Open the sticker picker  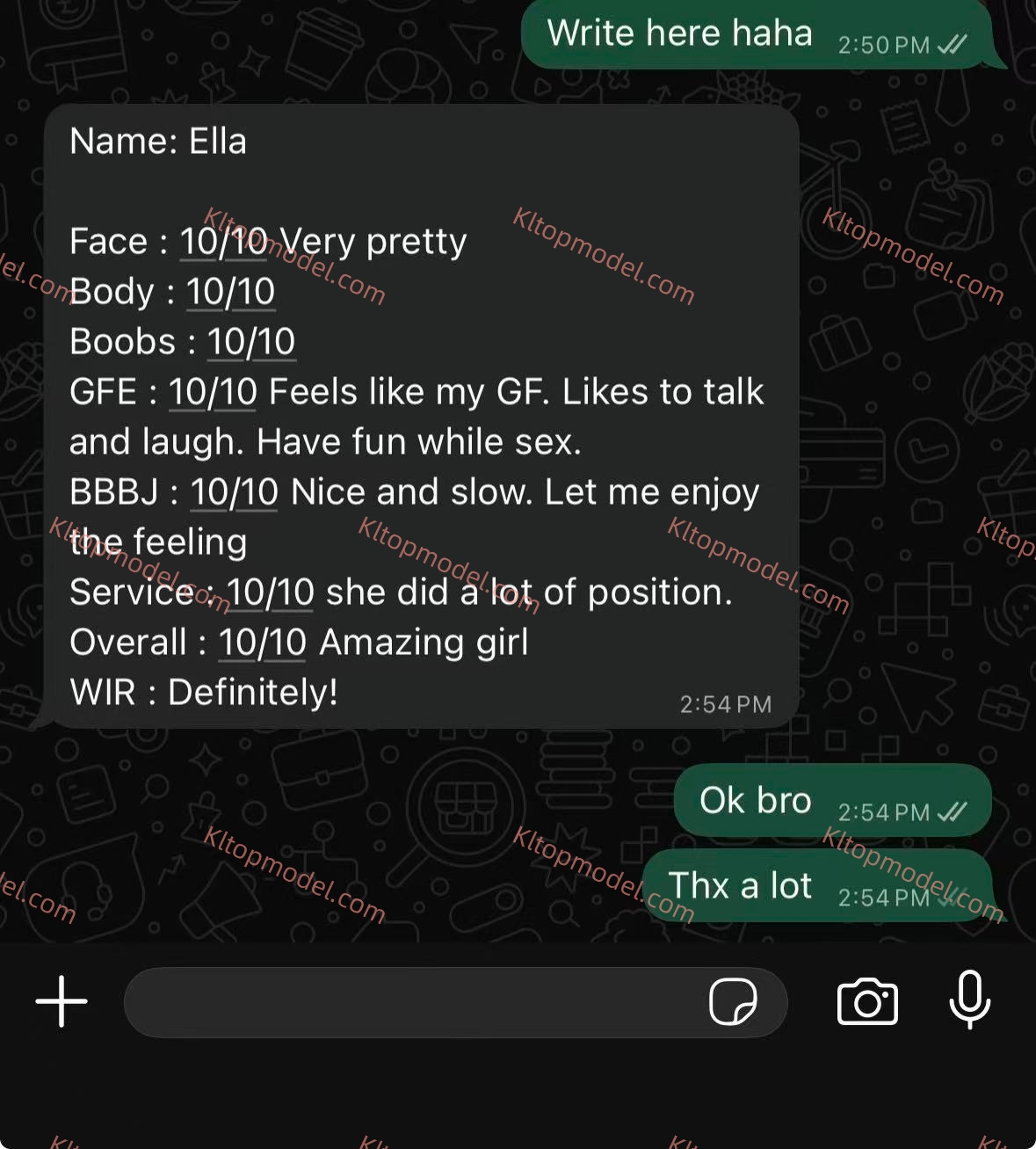tap(733, 1002)
